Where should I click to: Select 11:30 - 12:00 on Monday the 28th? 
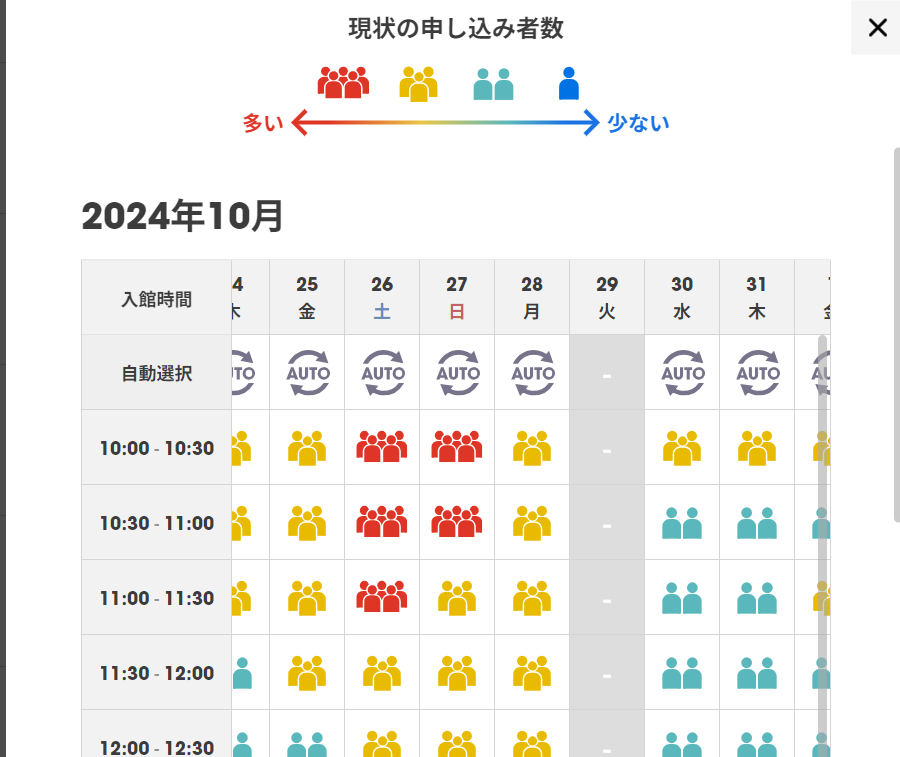(x=532, y=672)
